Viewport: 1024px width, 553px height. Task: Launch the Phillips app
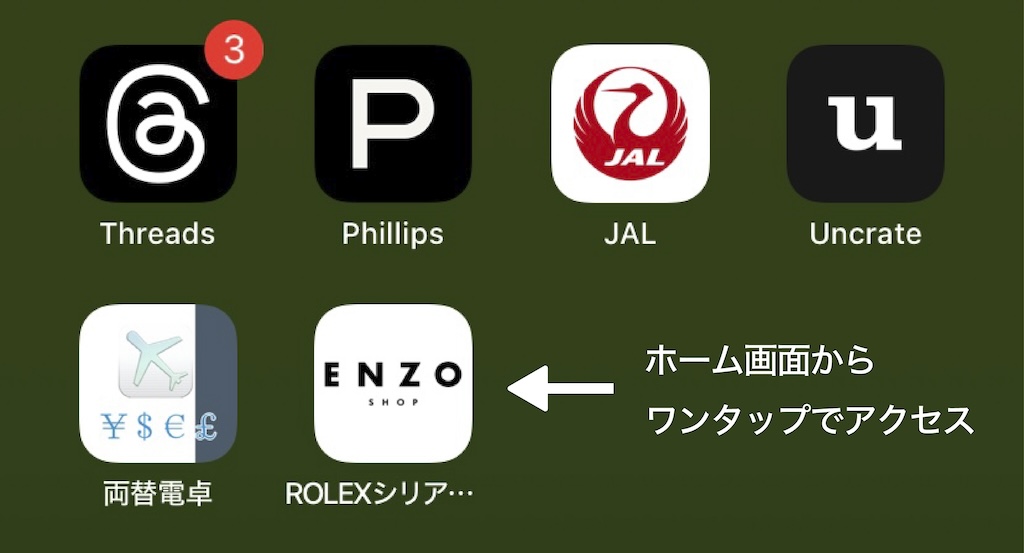tap(392, 124)
